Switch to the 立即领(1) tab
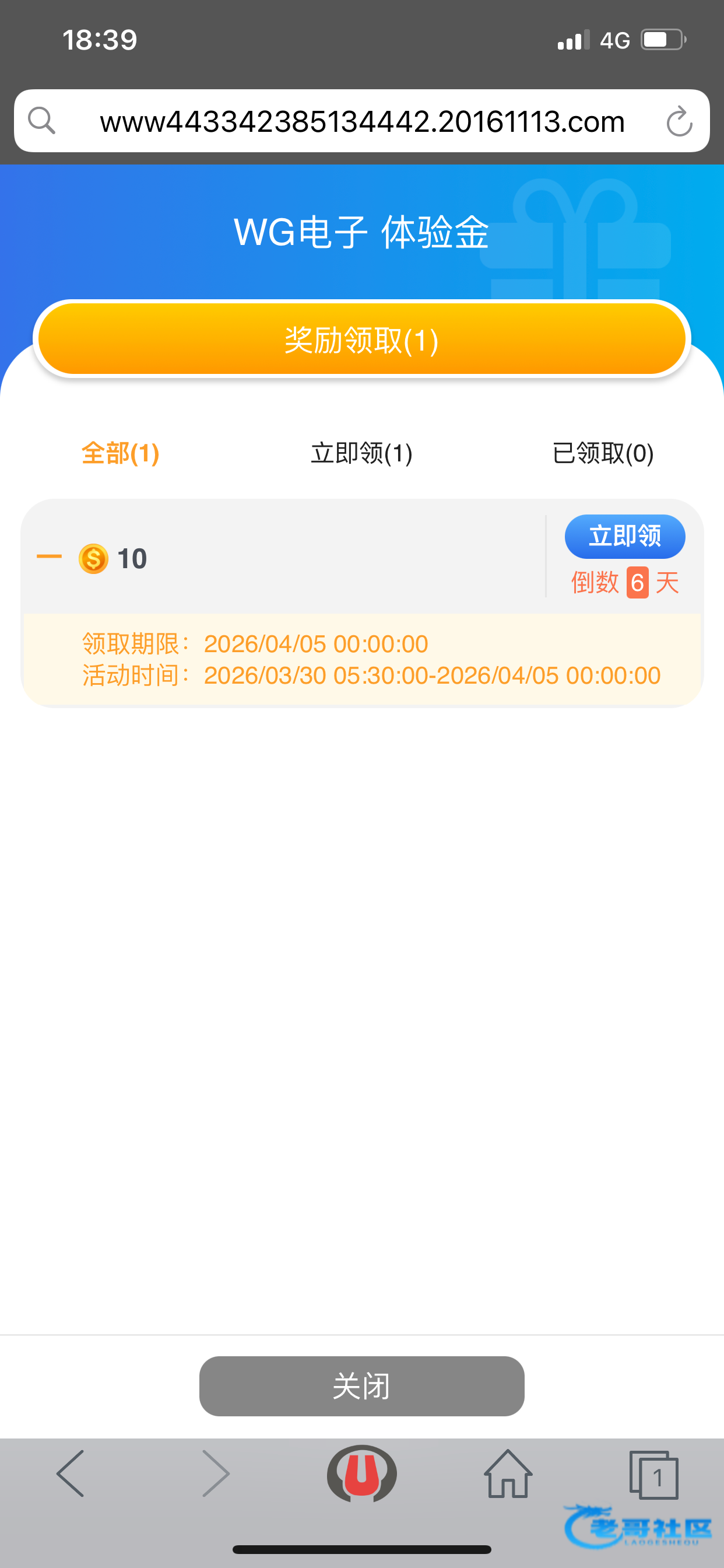The width and height of the screenshot is (724, 1568). point(361,453)
